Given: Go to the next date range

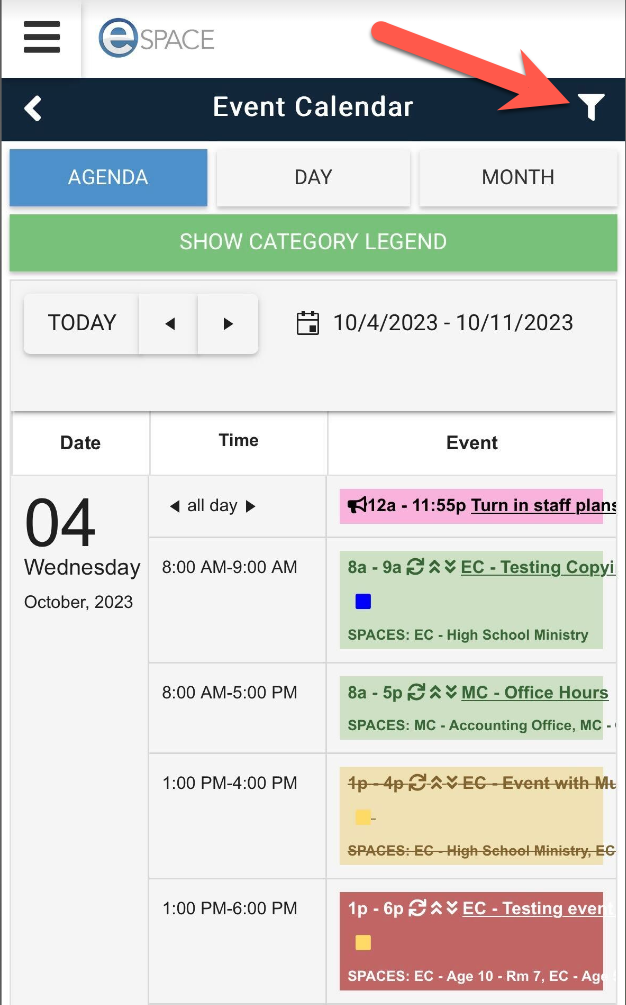Looking at the screenshot, I should [228, 323].
